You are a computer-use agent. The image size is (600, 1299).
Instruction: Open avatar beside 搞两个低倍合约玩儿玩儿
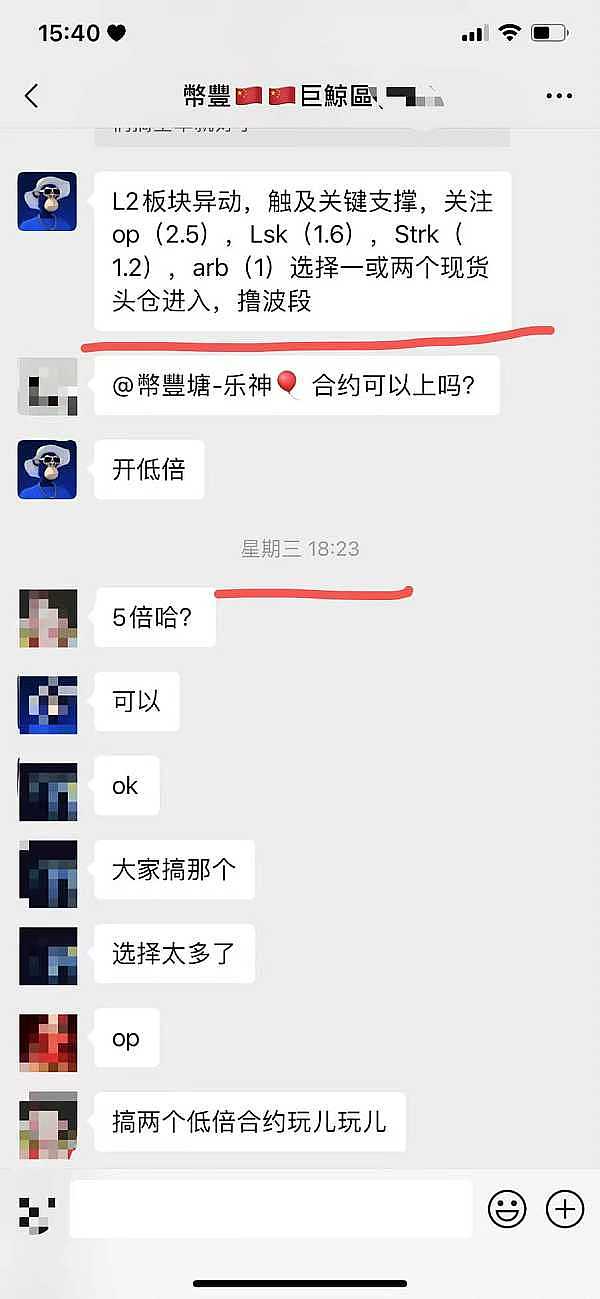coord(47,1122)
